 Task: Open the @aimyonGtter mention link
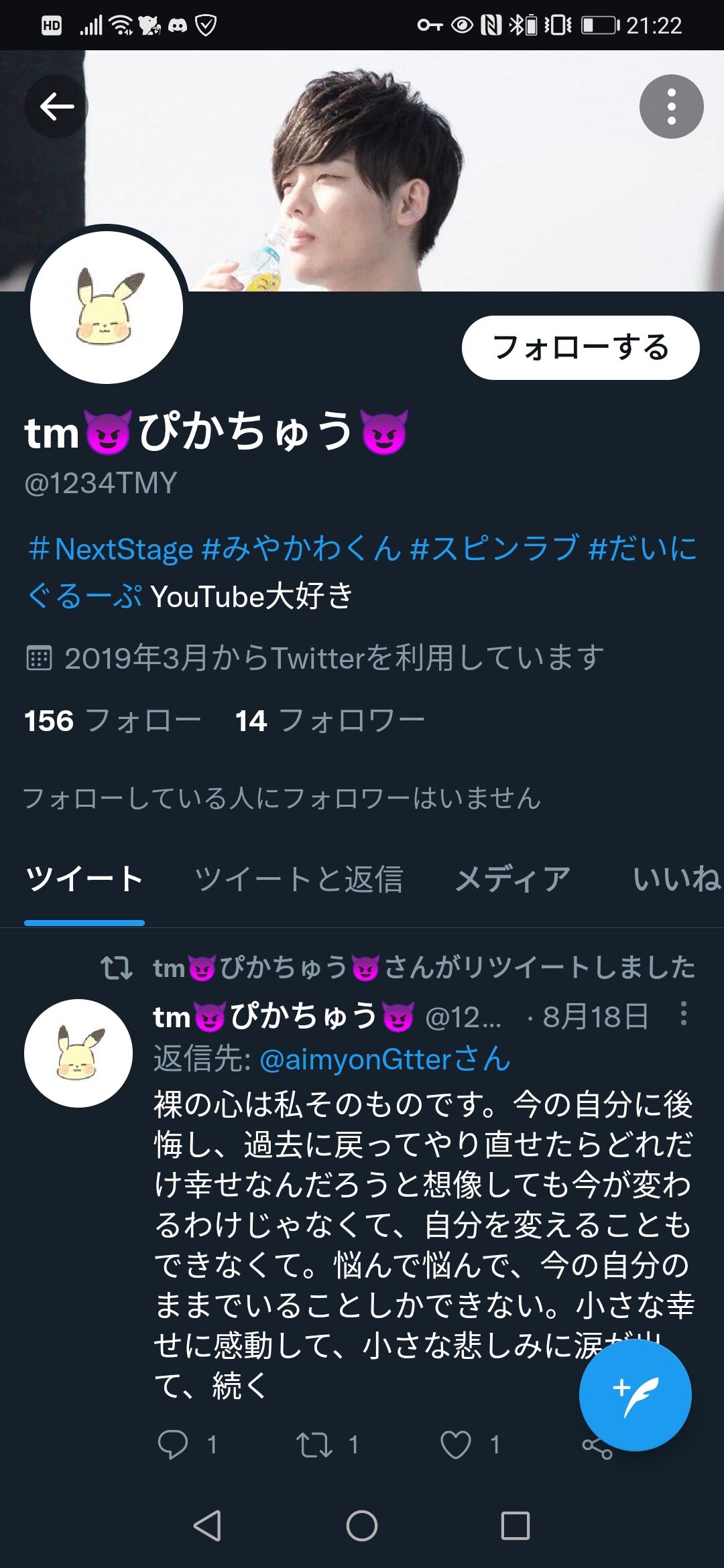[385, 1059]
